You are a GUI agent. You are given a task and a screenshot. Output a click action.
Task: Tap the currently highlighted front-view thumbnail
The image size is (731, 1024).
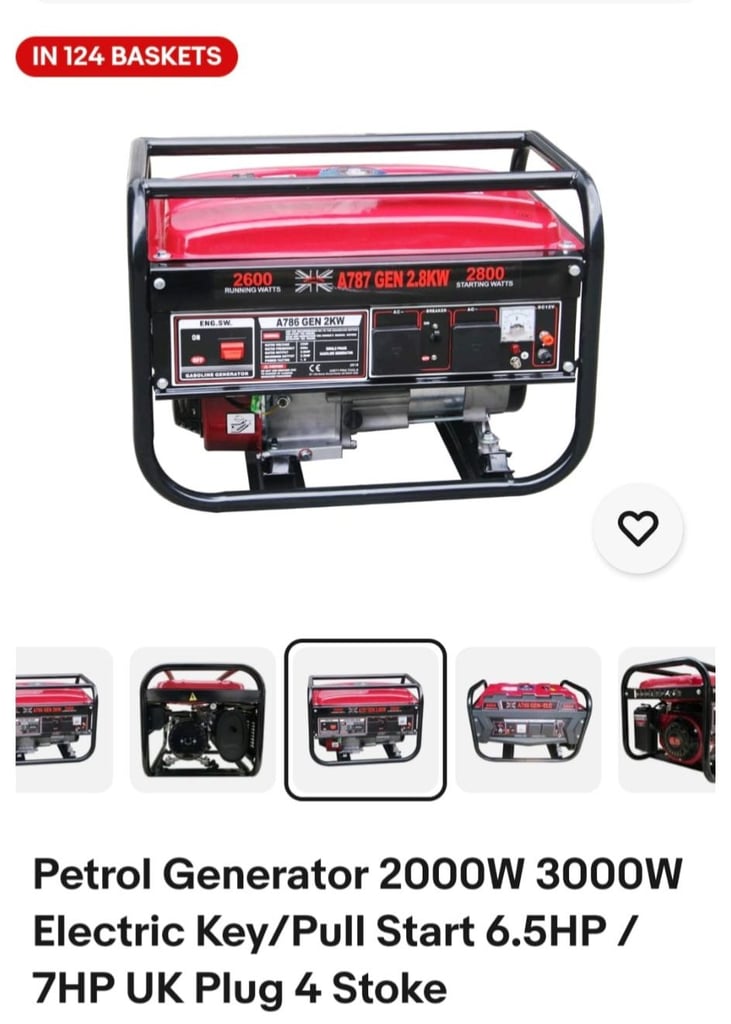(365, 719)
